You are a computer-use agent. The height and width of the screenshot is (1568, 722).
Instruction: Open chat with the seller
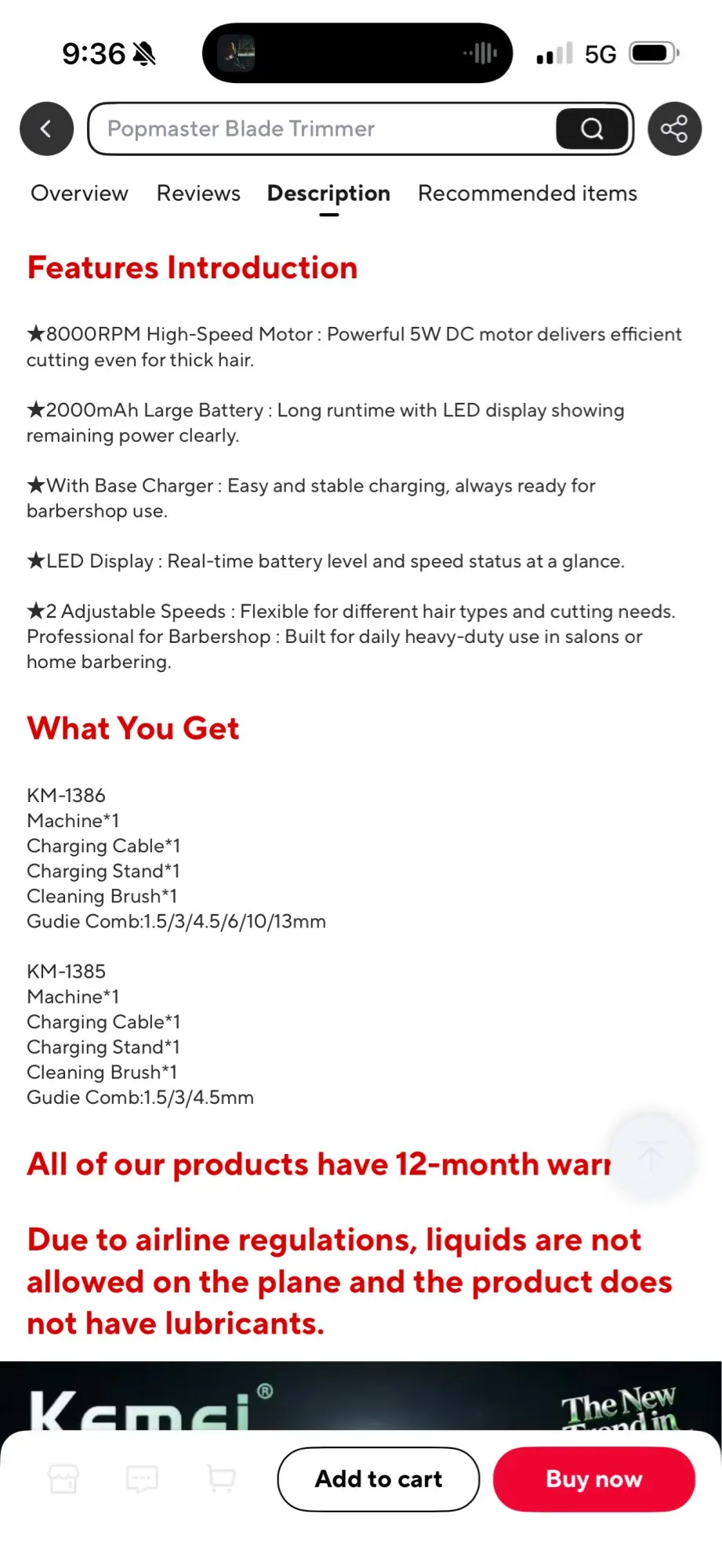pos(142,1479)
